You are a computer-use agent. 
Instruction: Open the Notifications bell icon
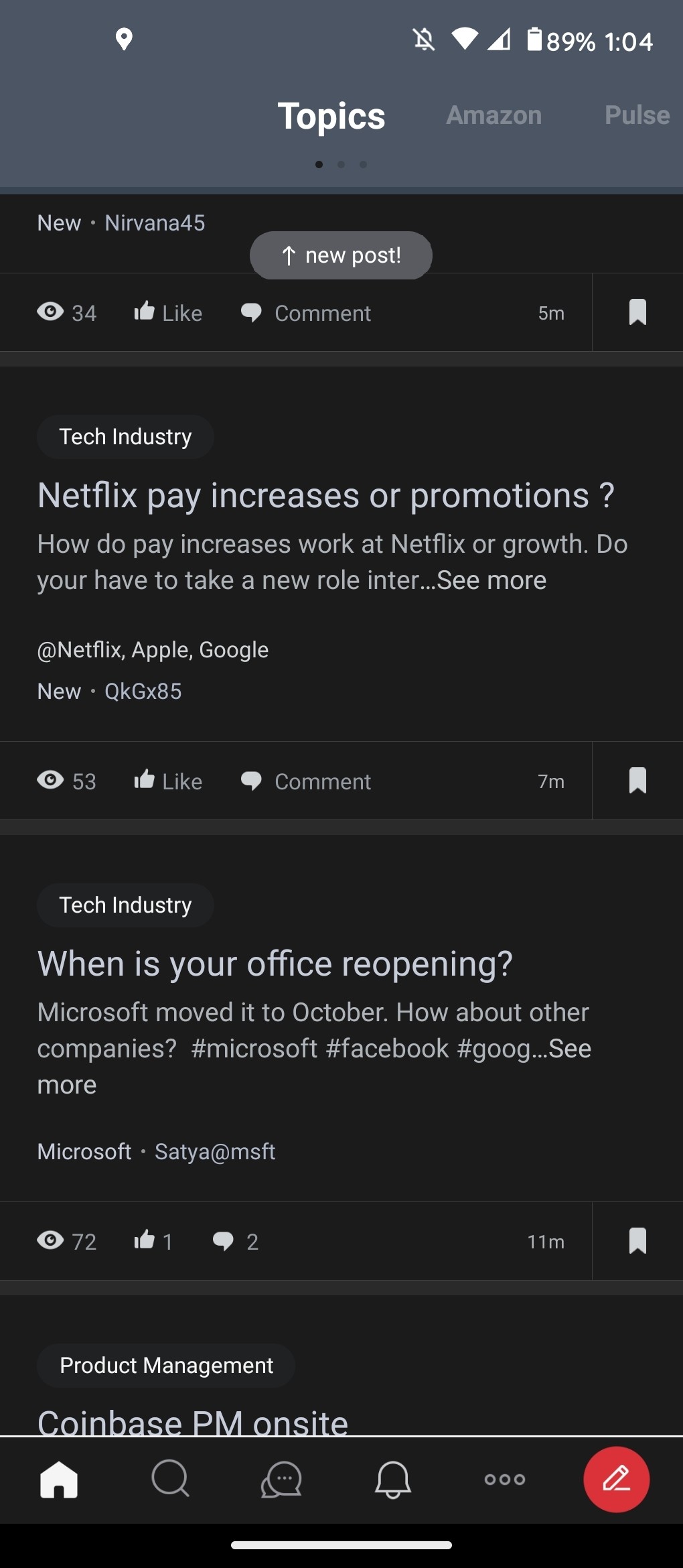point(393,1480)
